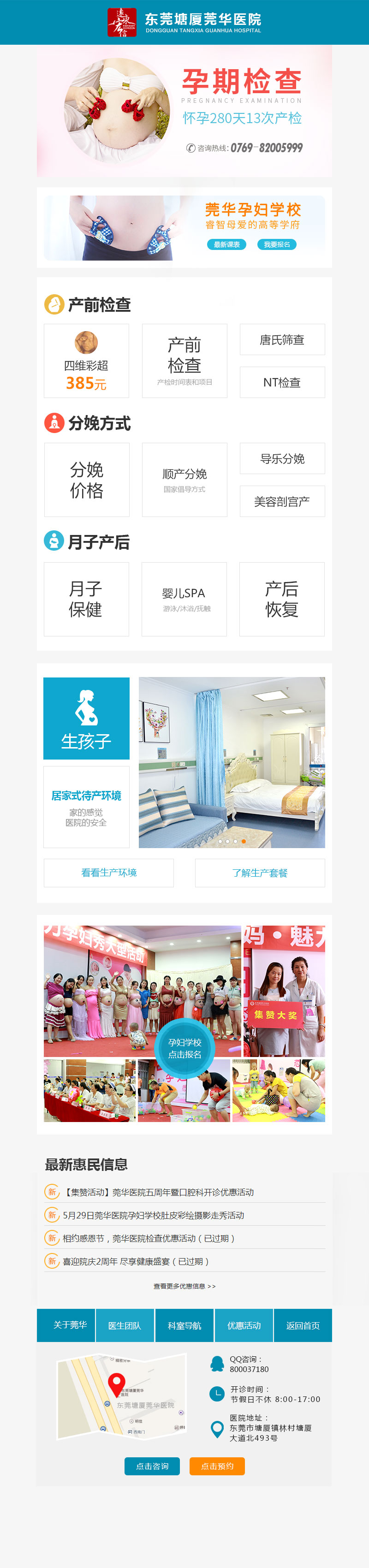Tap the 产后恢复 tile

[x=282, y=599]
